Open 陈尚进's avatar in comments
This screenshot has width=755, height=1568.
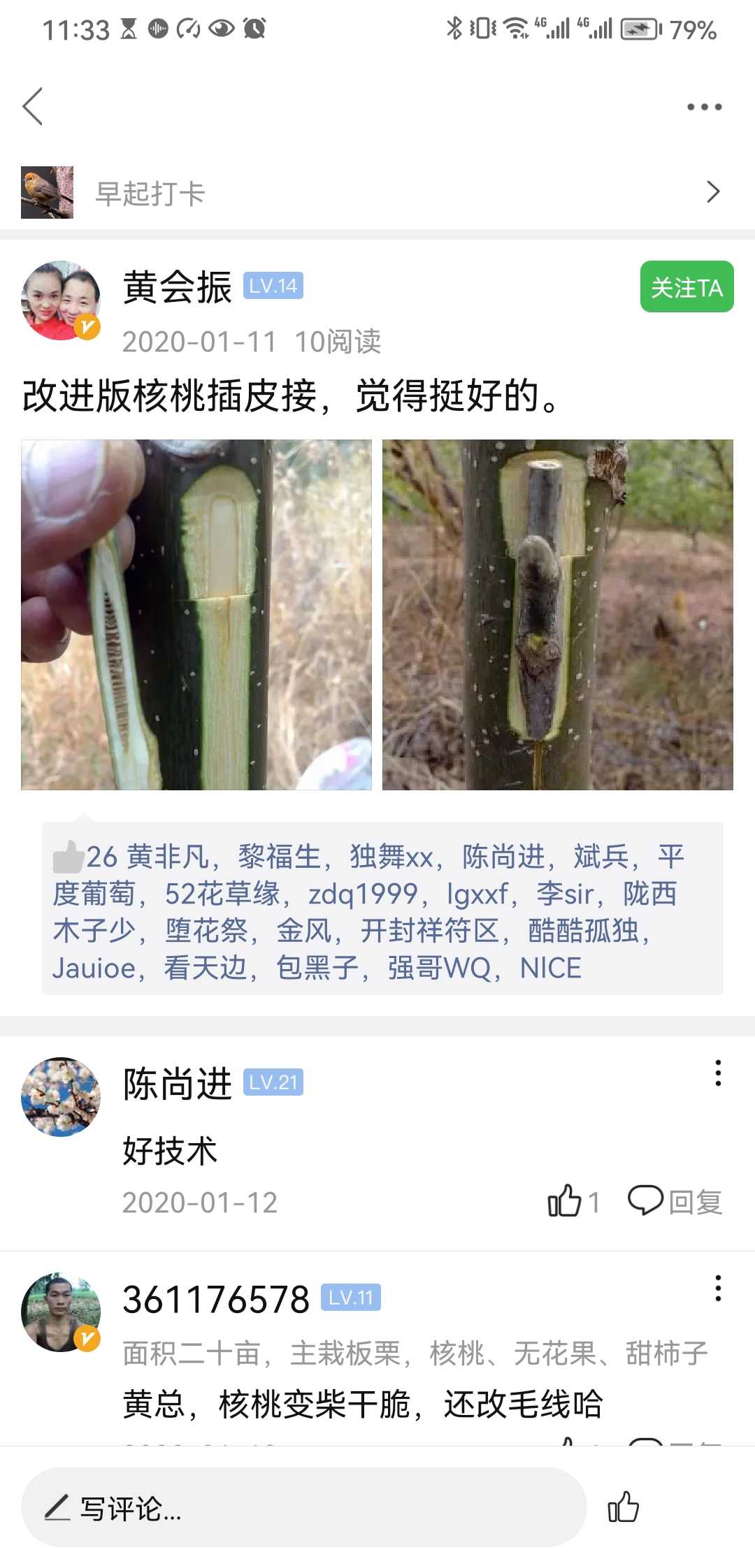coord(62,1097)
